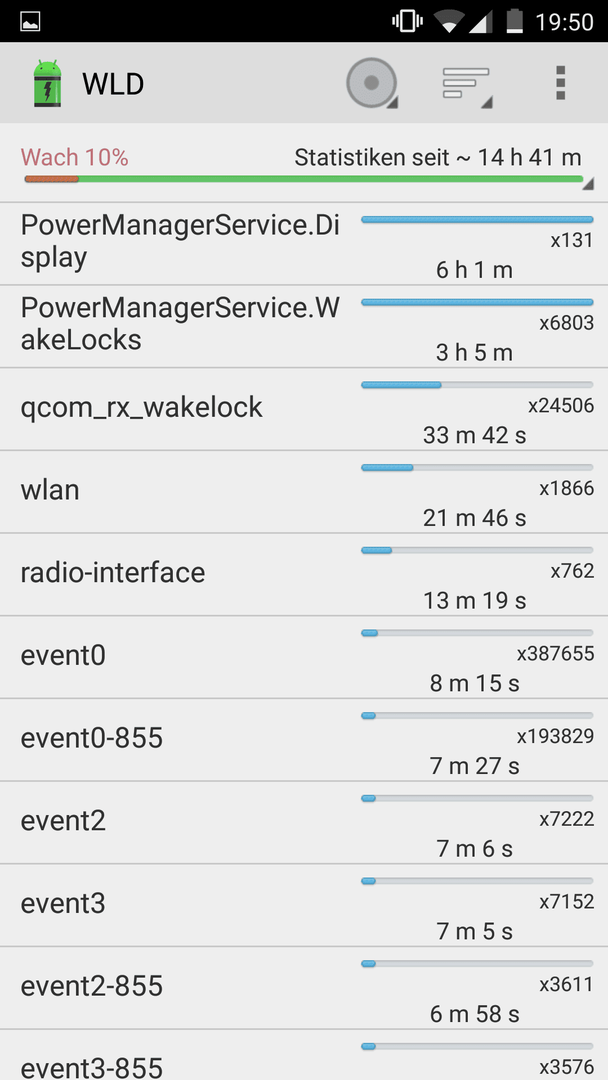Screen dimensions: 608x1080
Task: Open the wakelock type selector dropdown
Action: (372, 83)
